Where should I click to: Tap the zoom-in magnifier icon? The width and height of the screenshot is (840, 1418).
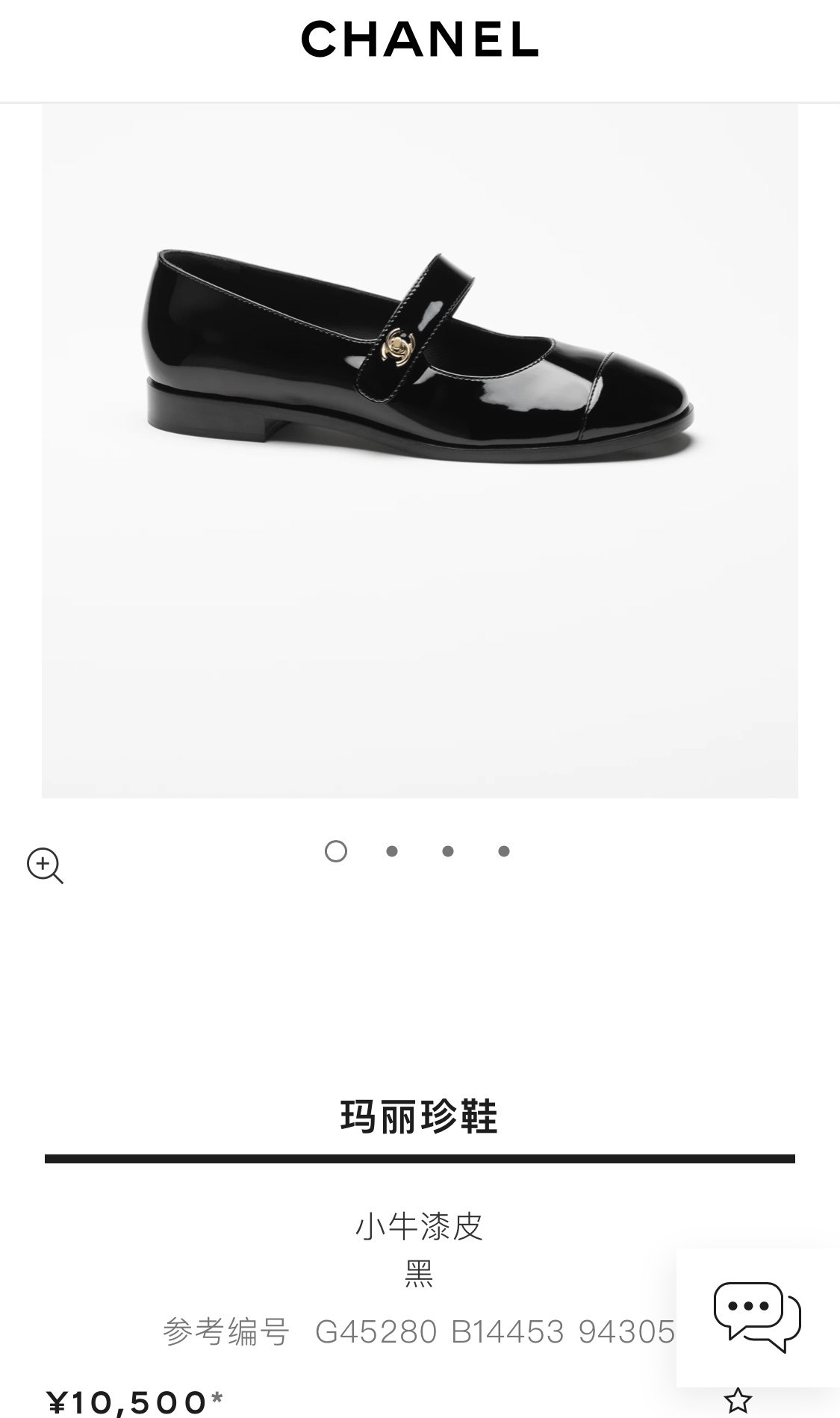pyautogui.click(x=45, y=865)
